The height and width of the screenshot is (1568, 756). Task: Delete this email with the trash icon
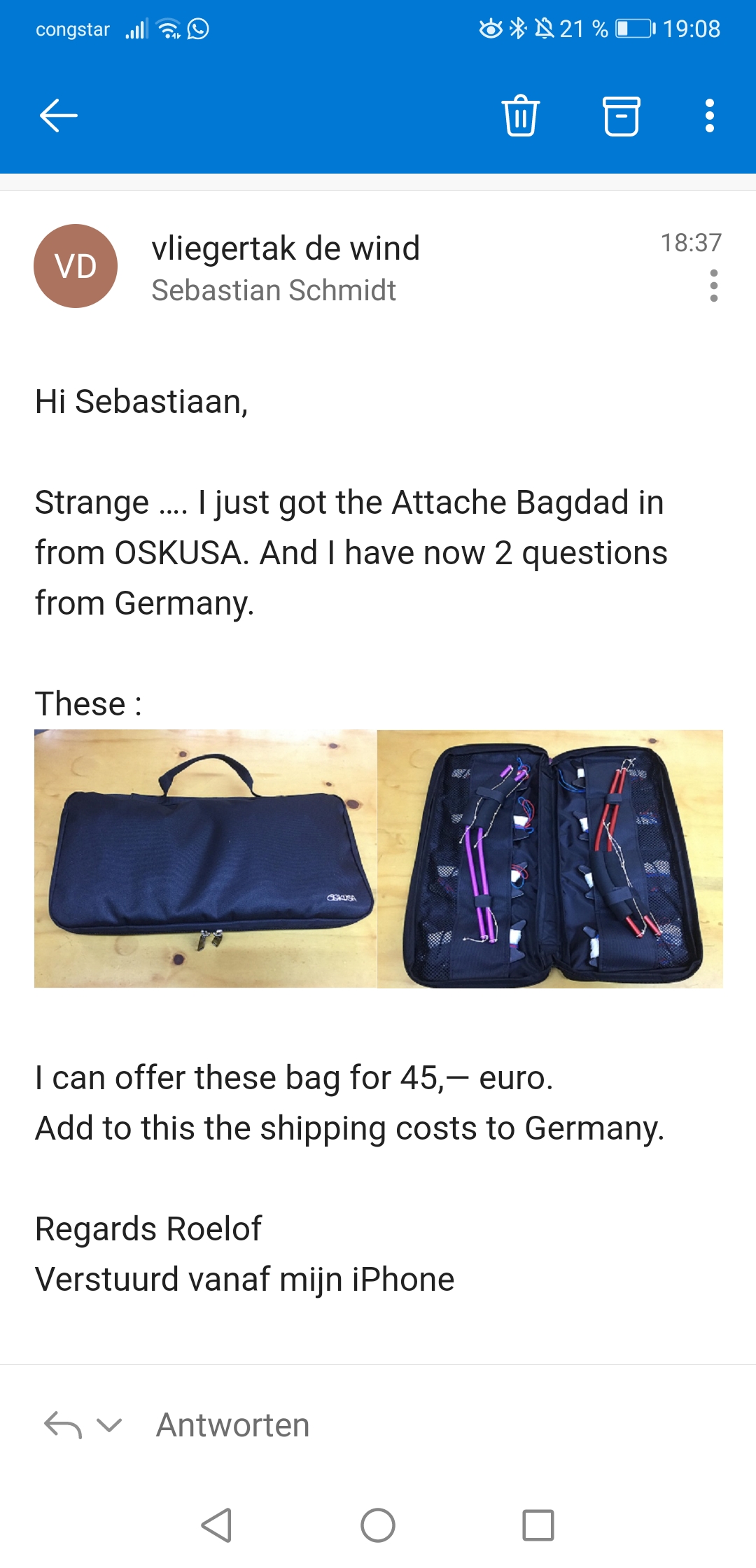click(520, 115)
